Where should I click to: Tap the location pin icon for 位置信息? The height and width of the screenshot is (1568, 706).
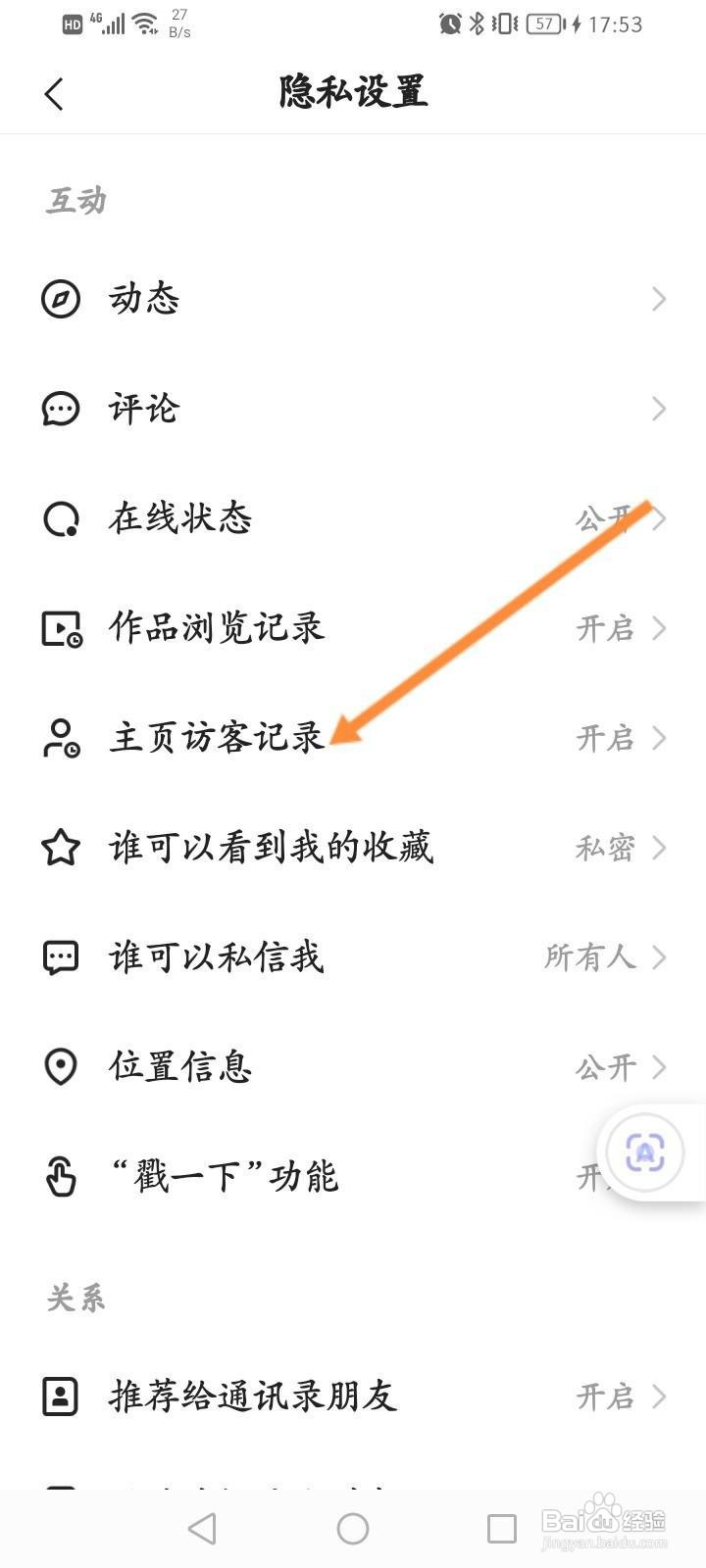(61, 1067)
